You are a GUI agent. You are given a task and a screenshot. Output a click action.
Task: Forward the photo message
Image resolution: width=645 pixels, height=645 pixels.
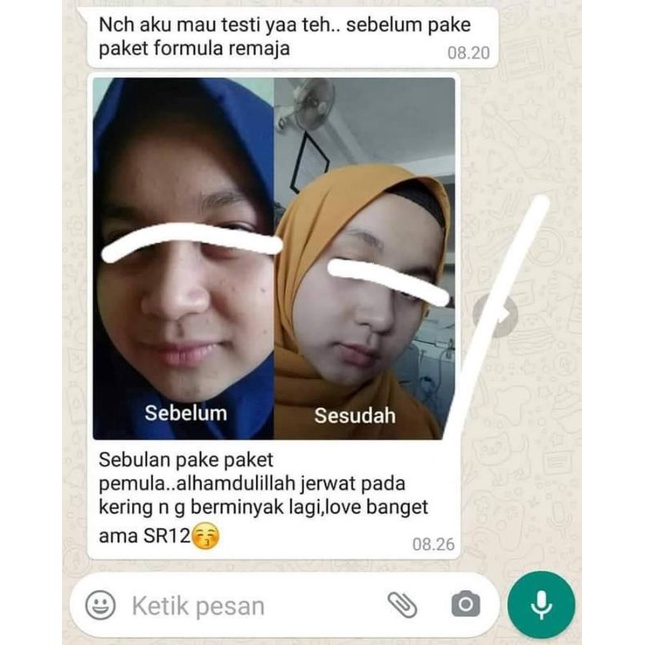(x=495, y=316)
